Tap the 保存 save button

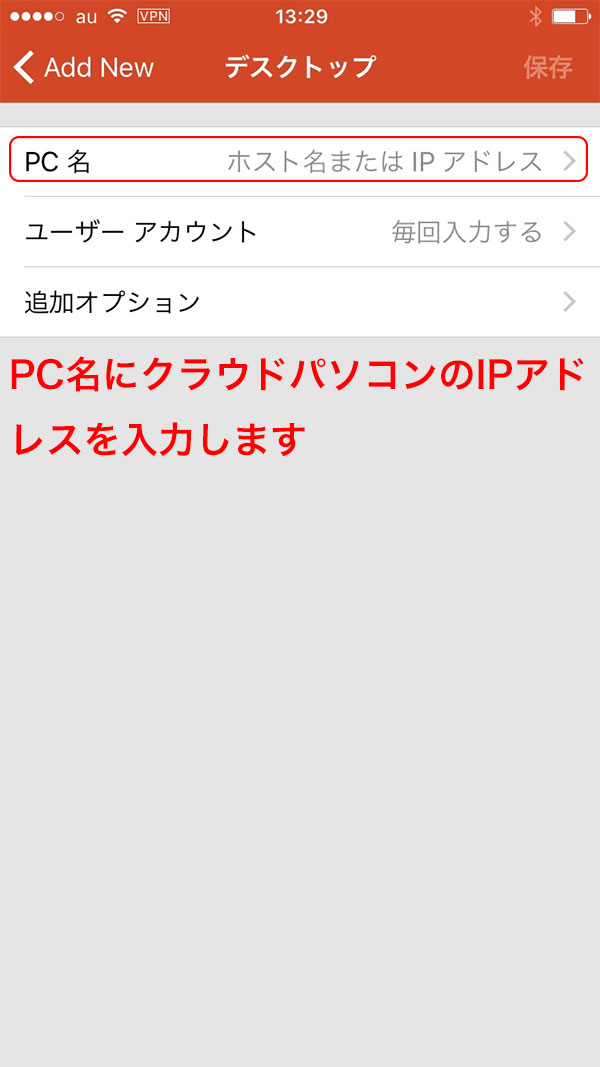548,68
